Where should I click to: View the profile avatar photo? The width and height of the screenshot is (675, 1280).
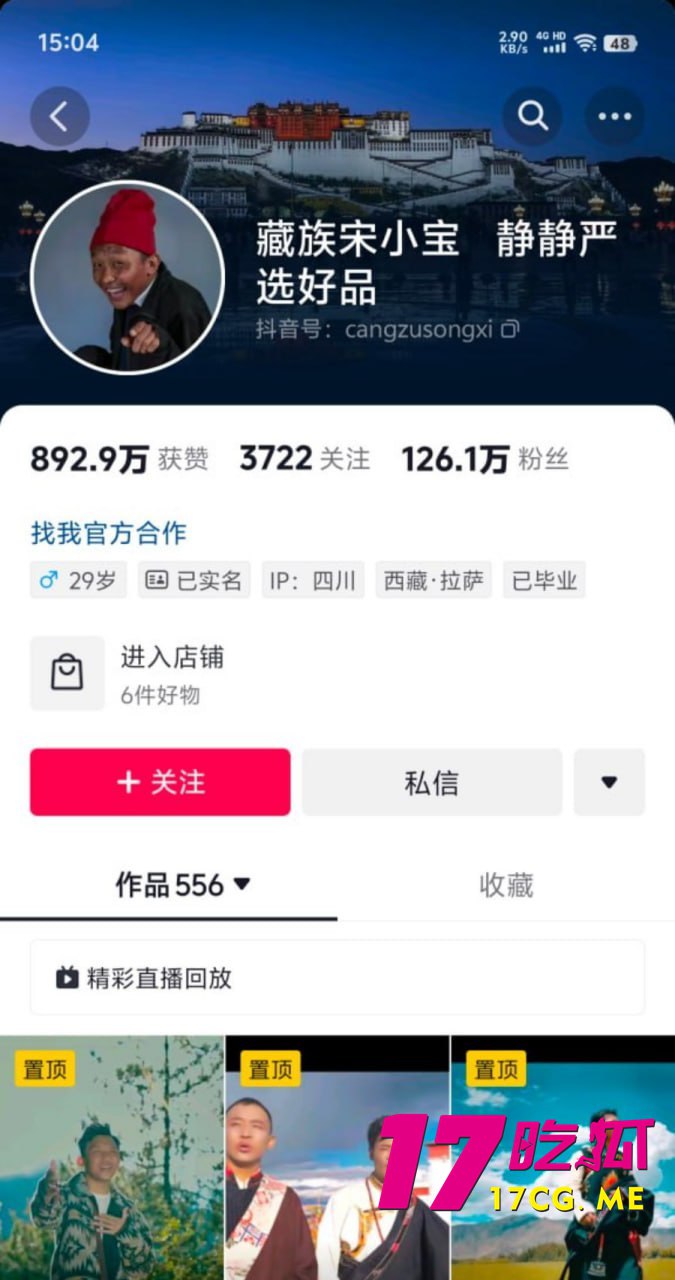[x=127, y=277]
